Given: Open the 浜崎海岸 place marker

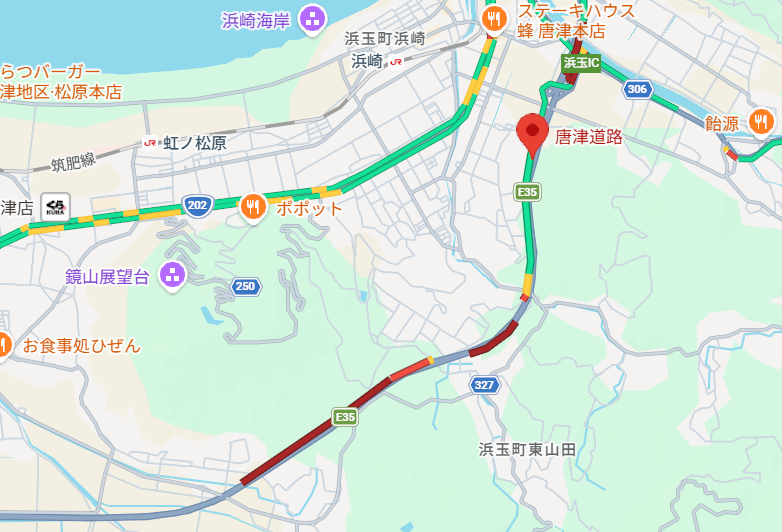Looking at the screenshot, I should (313, 18).
